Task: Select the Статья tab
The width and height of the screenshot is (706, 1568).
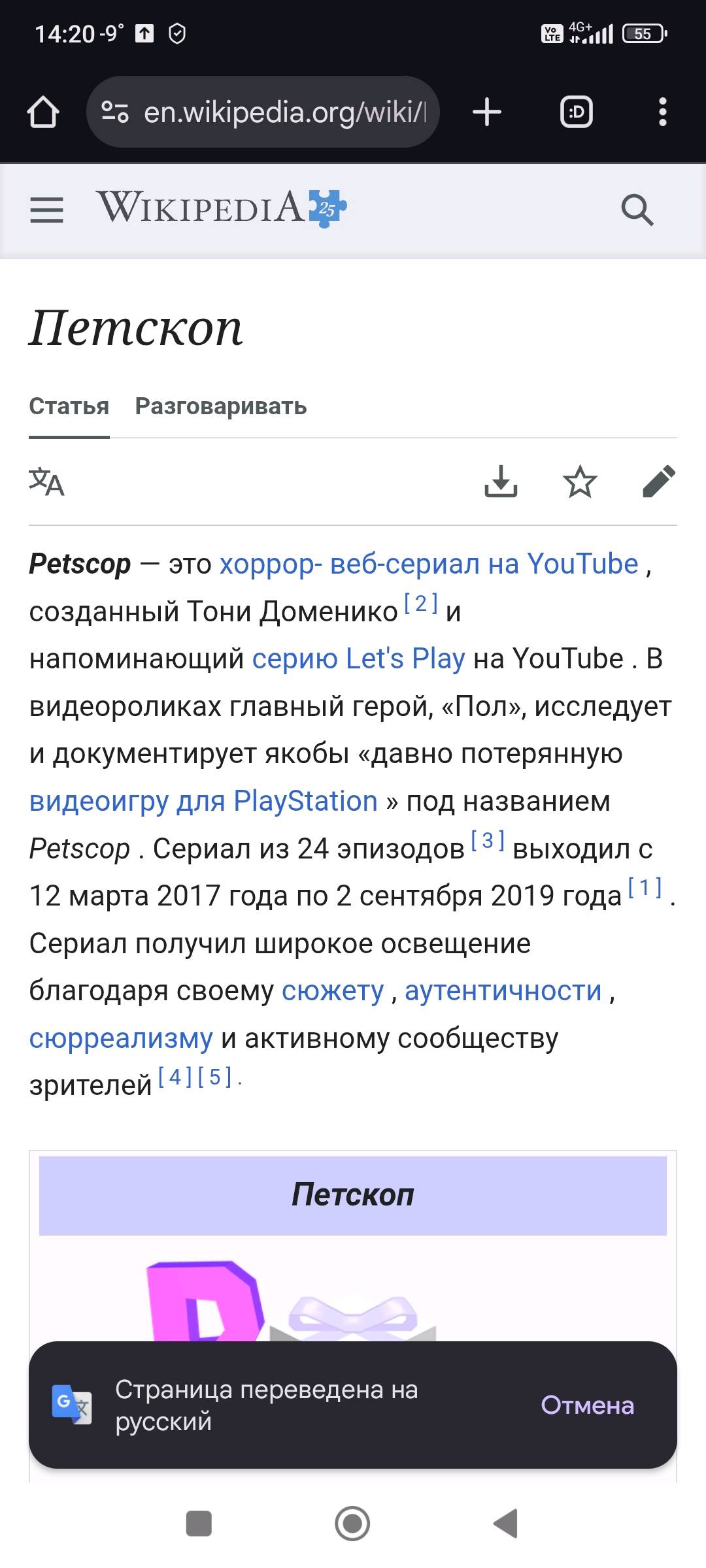Action: (x=69, y=406)
